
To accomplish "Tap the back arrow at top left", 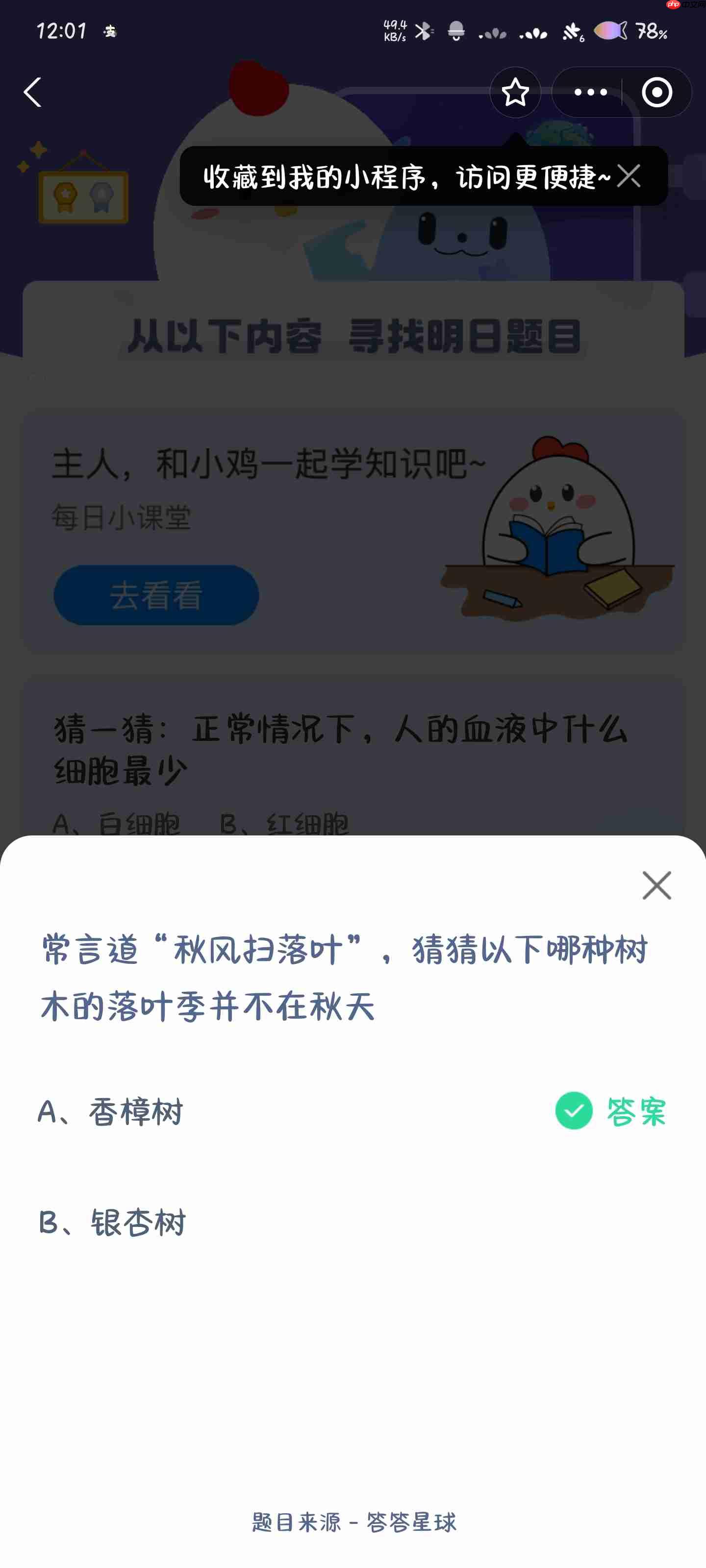I will point(33,93).
